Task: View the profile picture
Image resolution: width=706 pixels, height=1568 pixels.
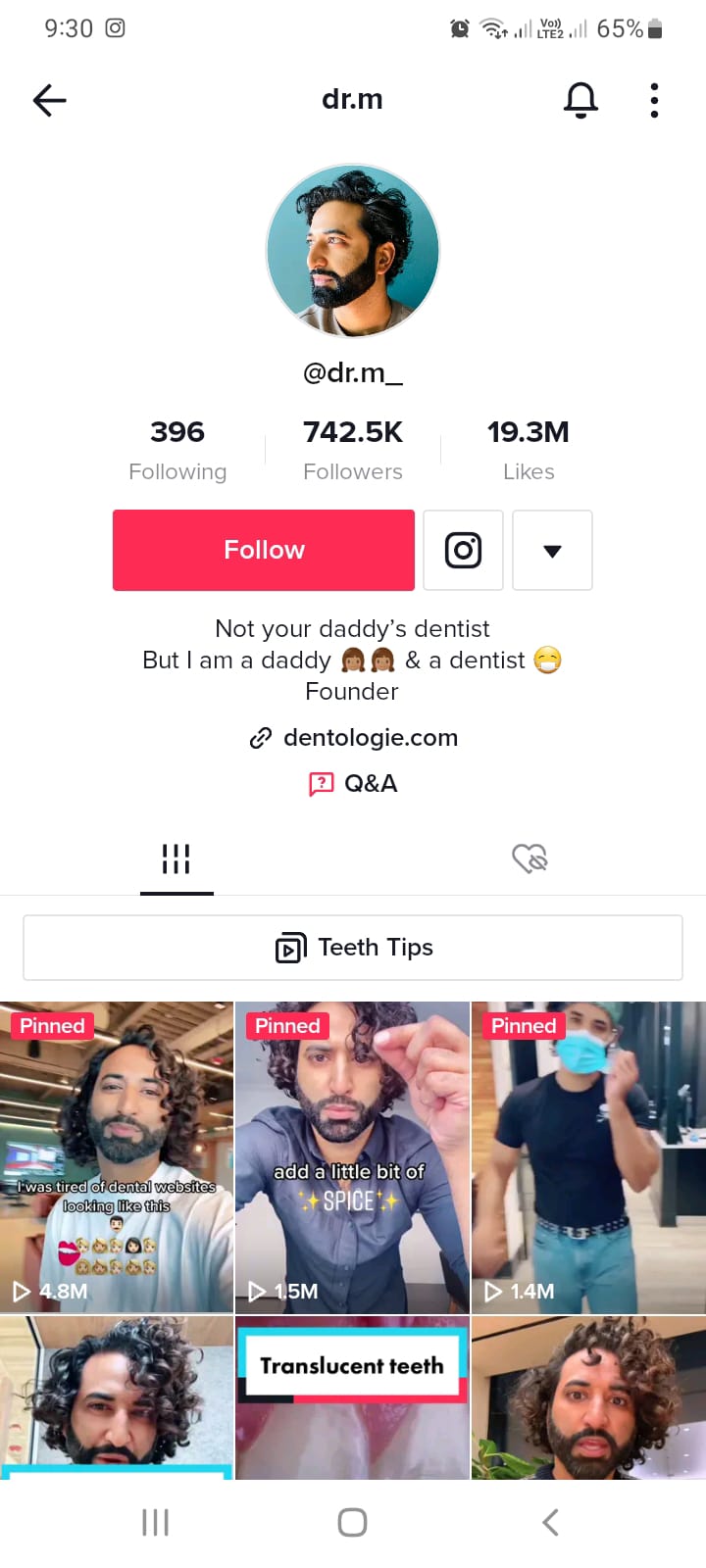Action: click(353, 251)
